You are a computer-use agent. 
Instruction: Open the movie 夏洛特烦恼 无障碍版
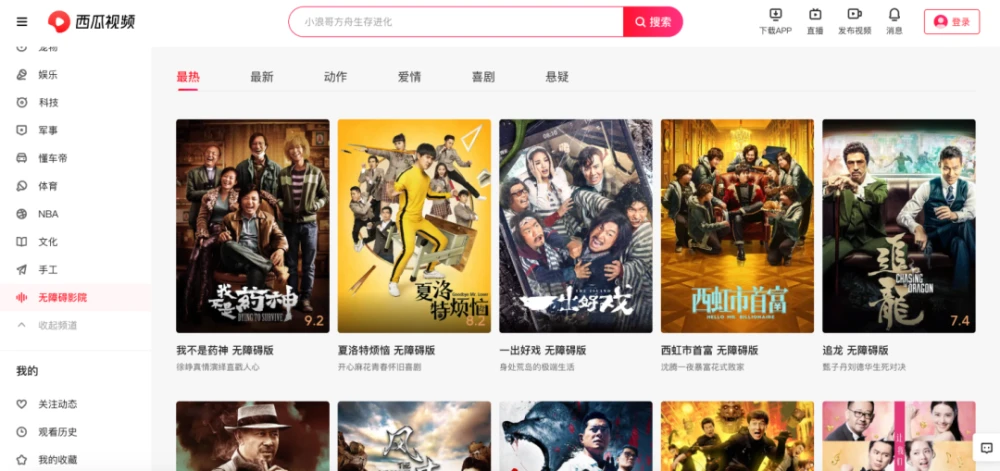(x=414, y=226)
